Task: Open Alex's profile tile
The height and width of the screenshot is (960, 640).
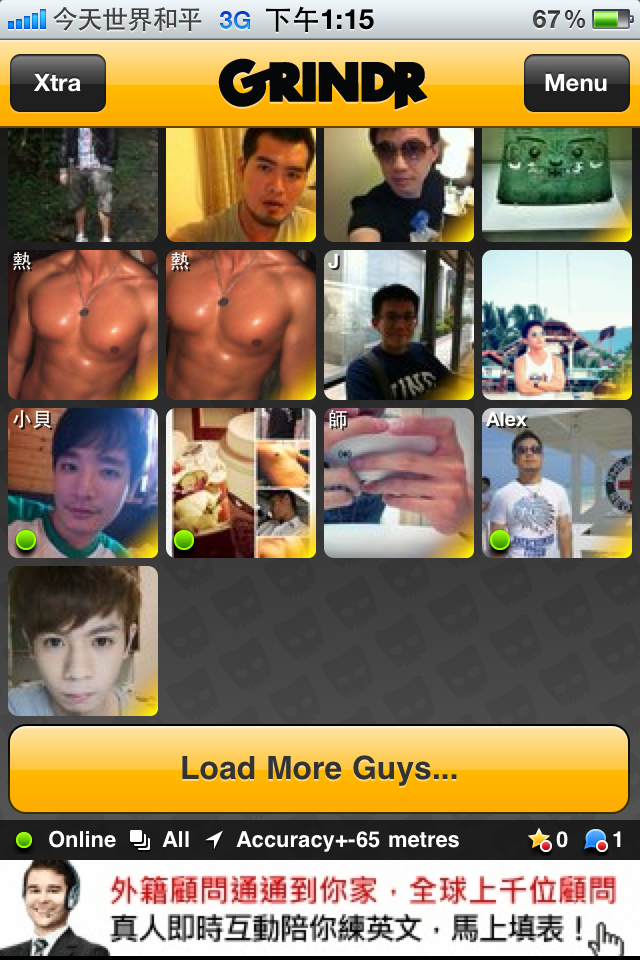Action: click(x=557, y=483)
